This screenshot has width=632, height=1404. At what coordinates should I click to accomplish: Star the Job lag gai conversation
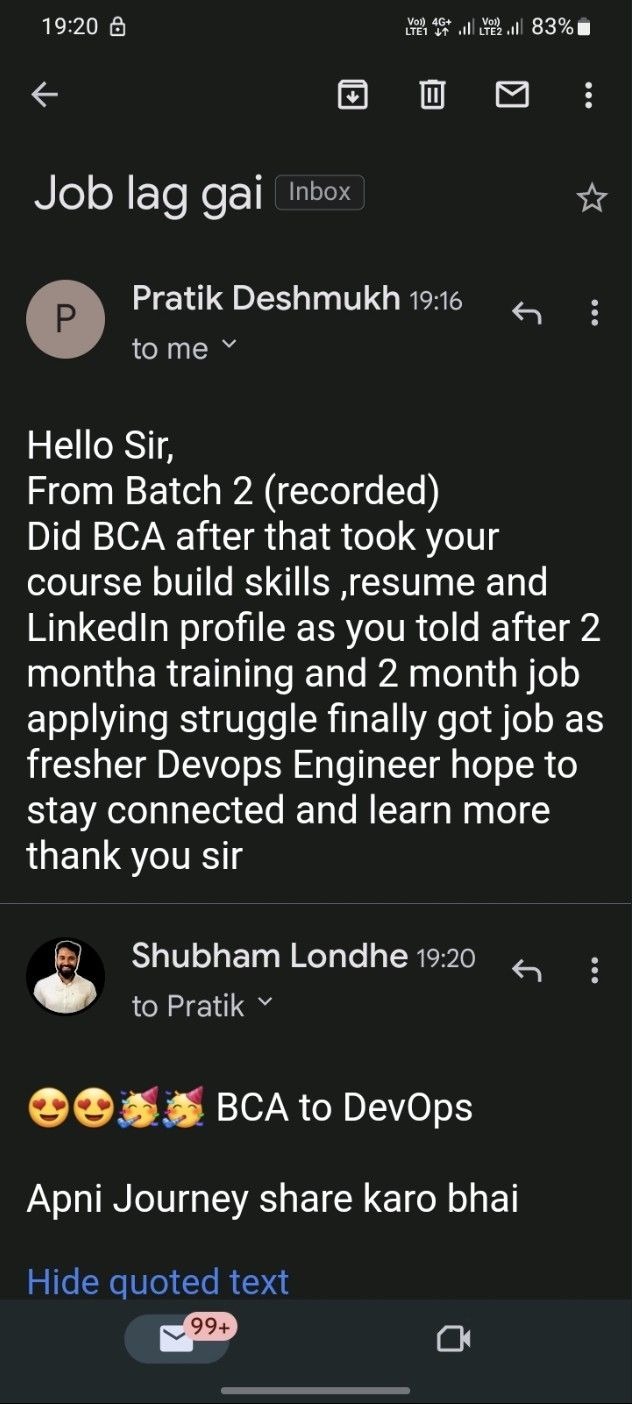[x=592, y=198]
